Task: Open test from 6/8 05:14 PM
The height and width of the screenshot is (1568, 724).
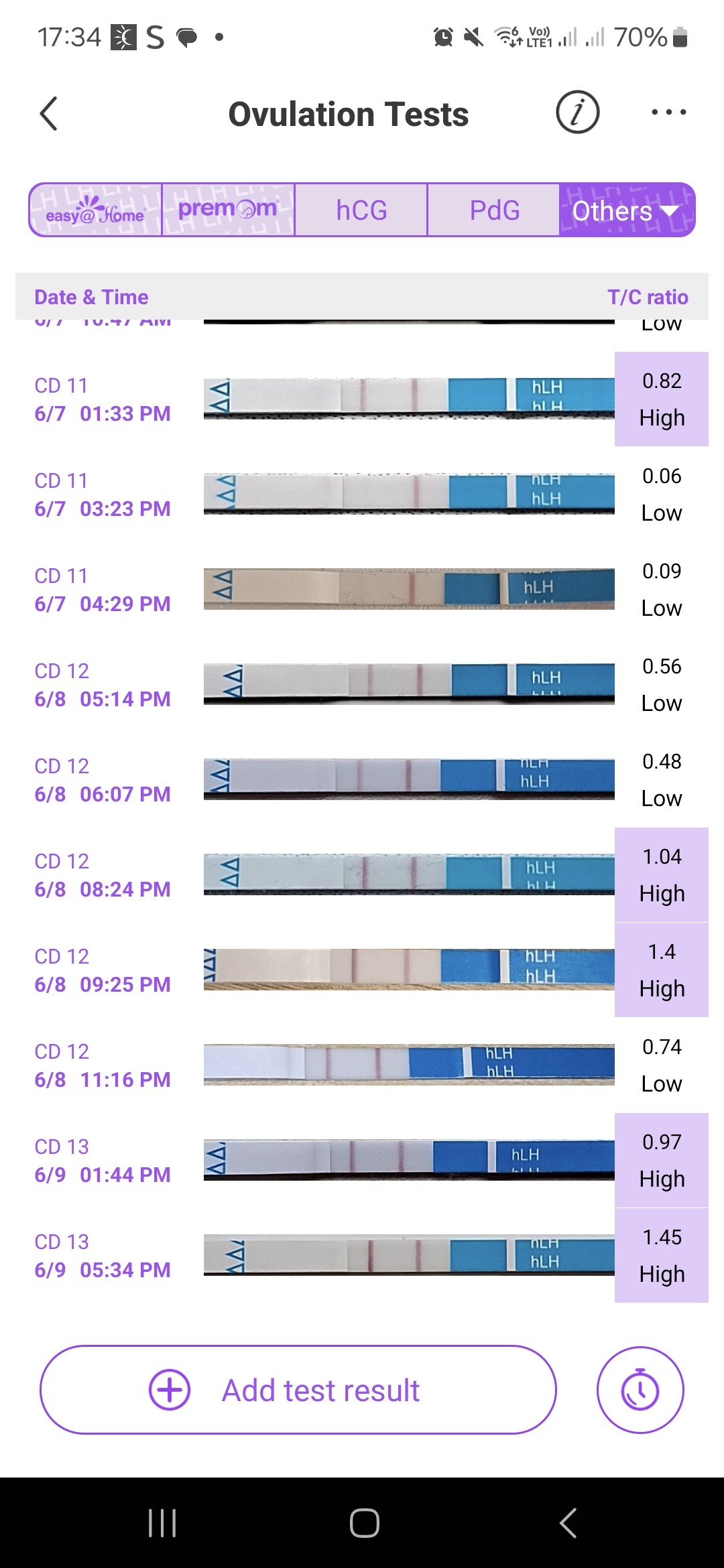Action: (x=362, y=684)
